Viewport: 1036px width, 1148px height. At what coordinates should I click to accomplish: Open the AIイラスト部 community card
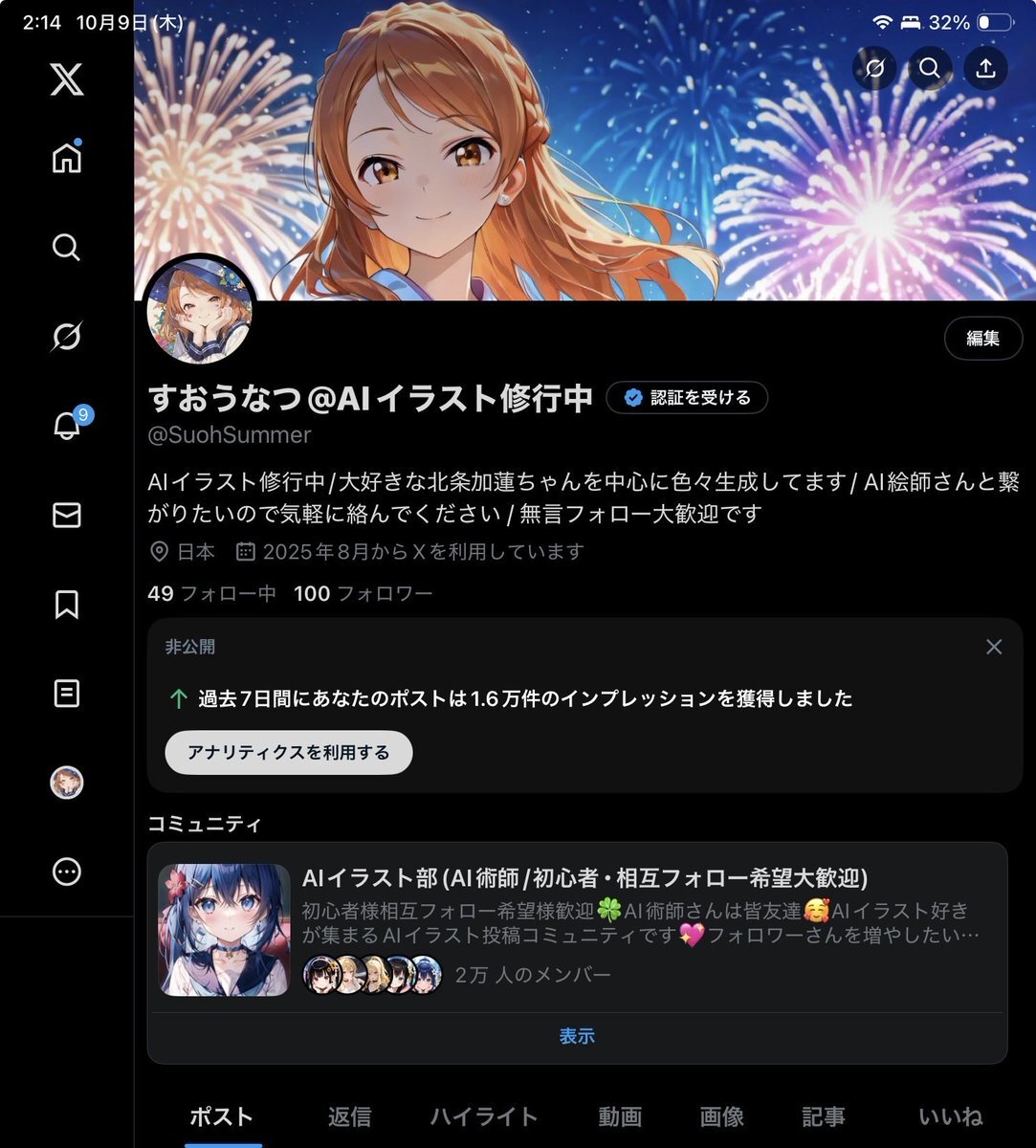(577, 928)
